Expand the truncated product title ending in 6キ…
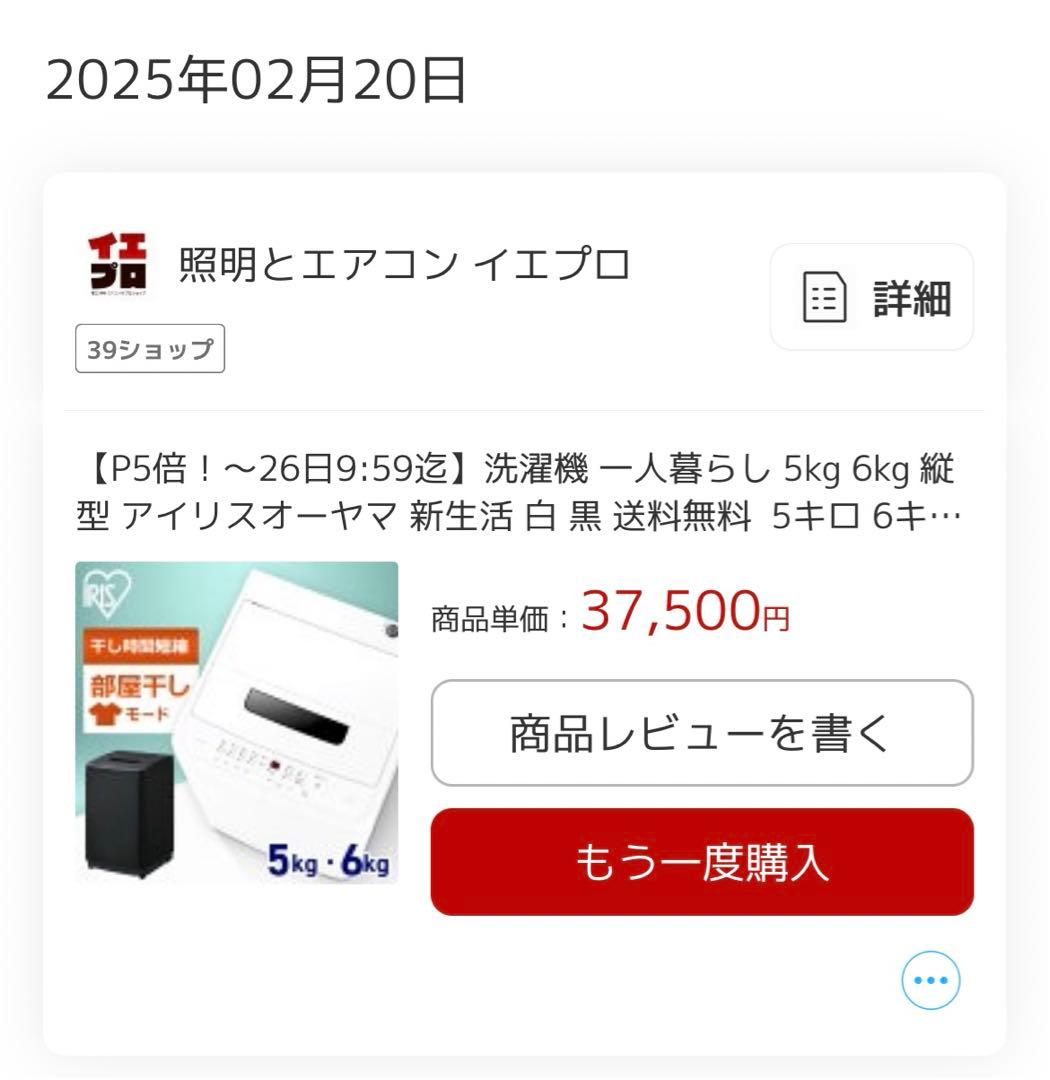 tap(520, 490)
